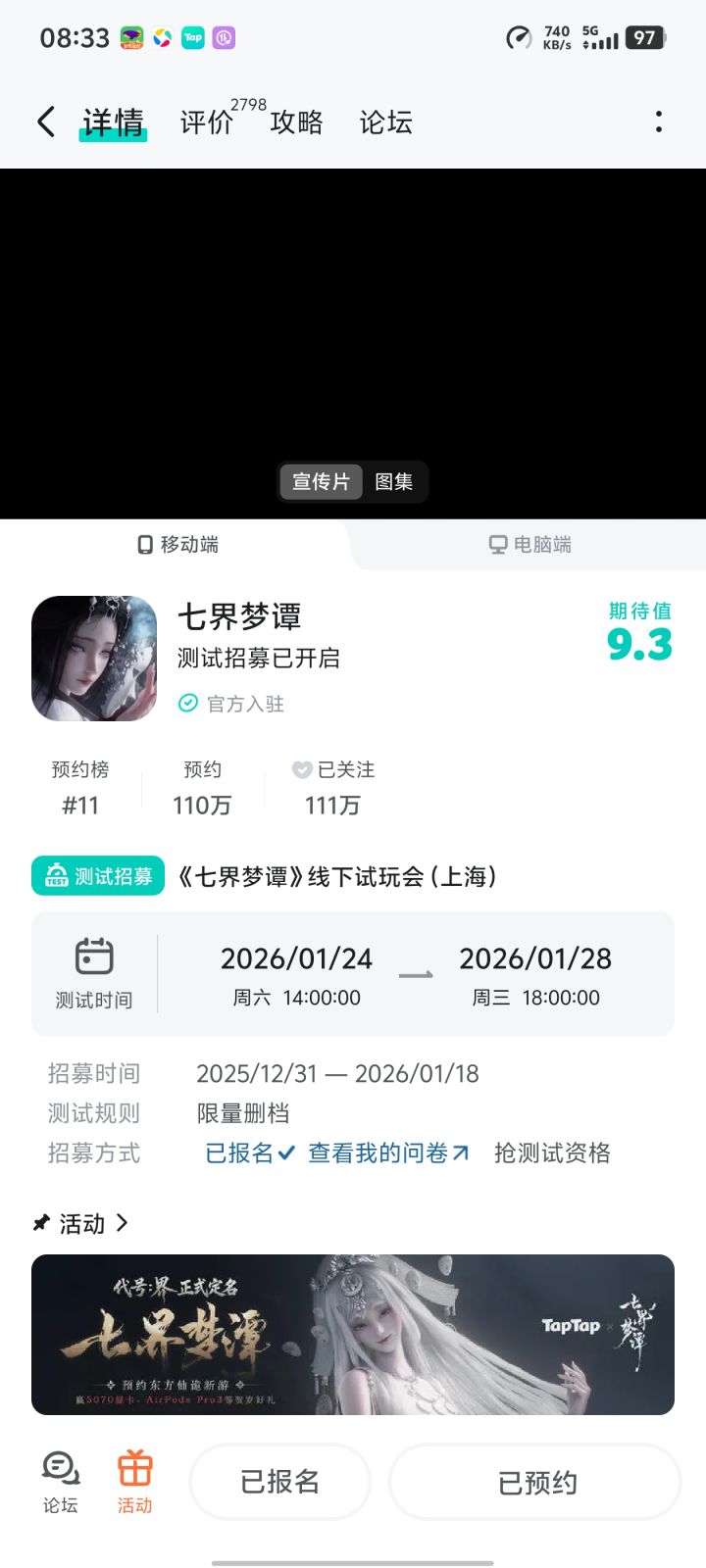Open the bottom 活动 gift icon
This screenshot has height=1568, width=706.
[135, 1483]
